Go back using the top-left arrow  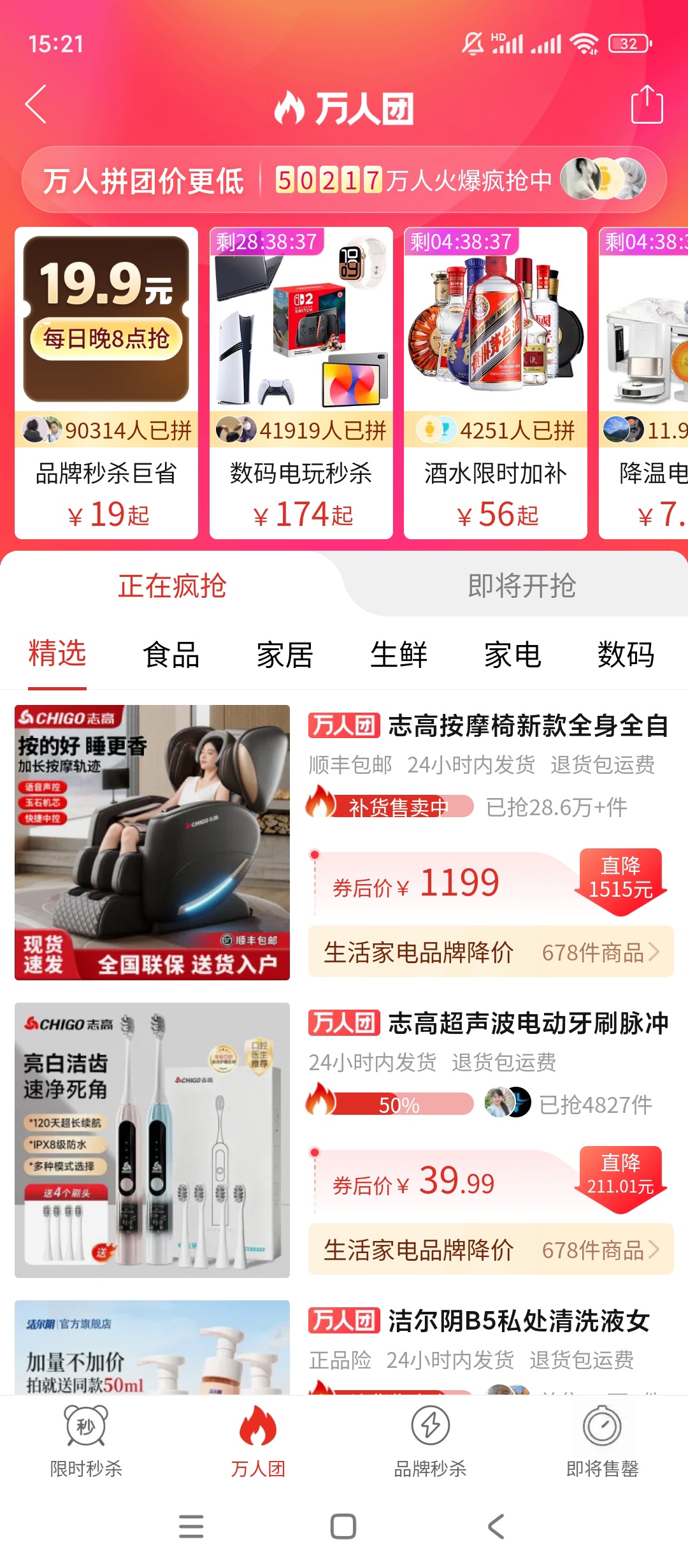[36, 105]
